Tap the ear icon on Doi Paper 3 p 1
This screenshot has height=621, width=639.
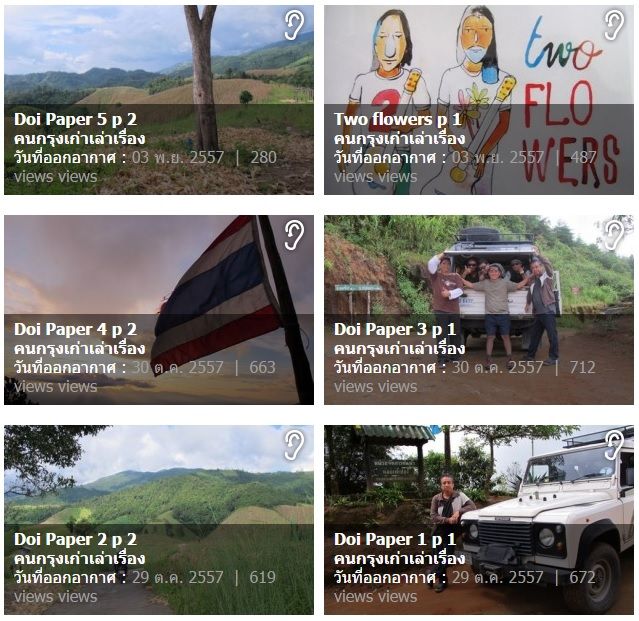click(613, 235)
